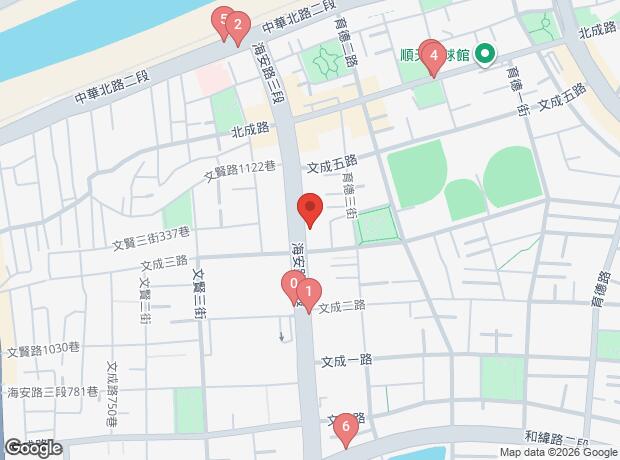Open map marker number 2

pyautogui.click(x=238, y=25)
